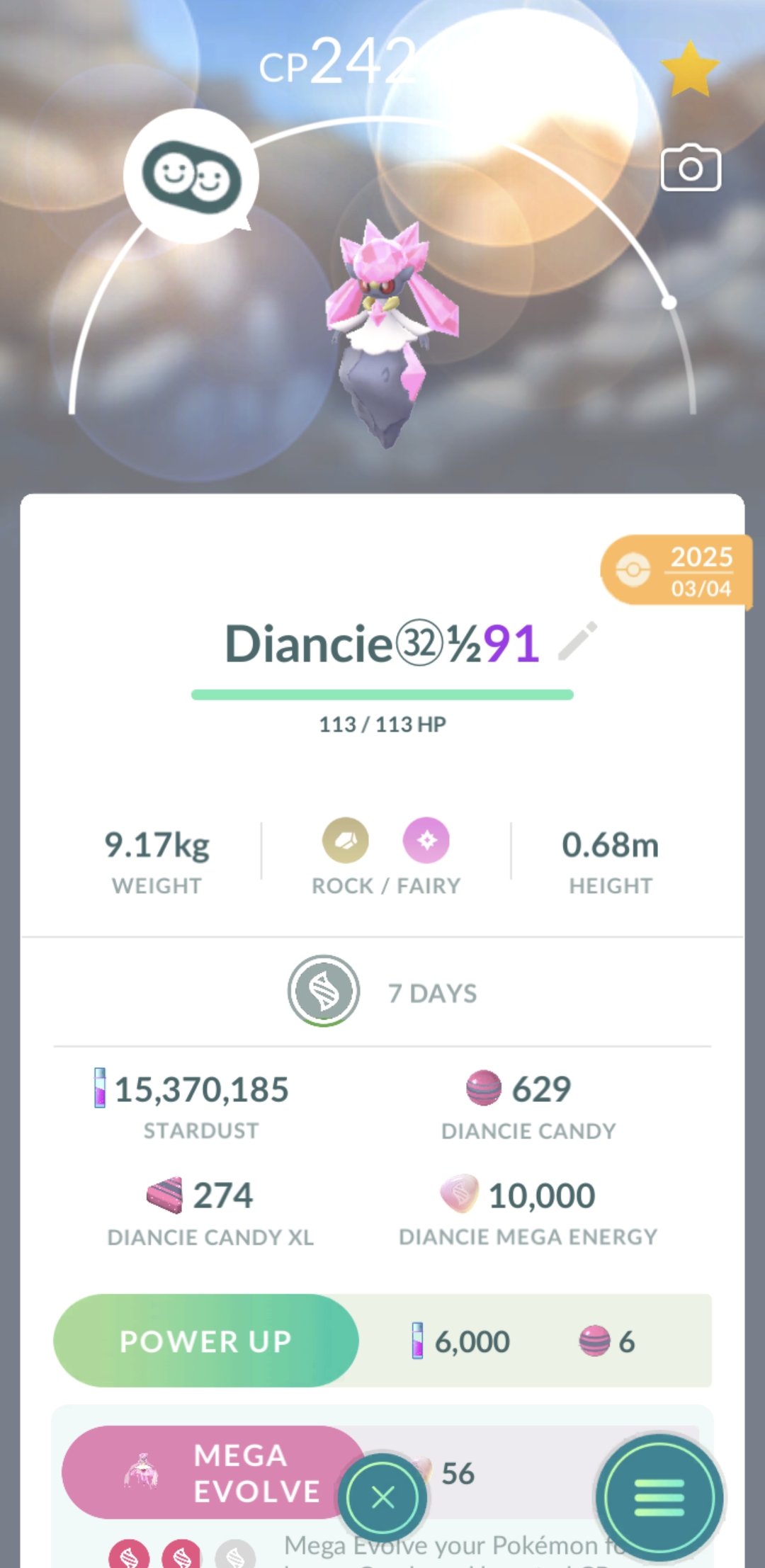765x1568 pixels.
Task: Tap the buddy smiley faces bubble
Action: [191, 176]
